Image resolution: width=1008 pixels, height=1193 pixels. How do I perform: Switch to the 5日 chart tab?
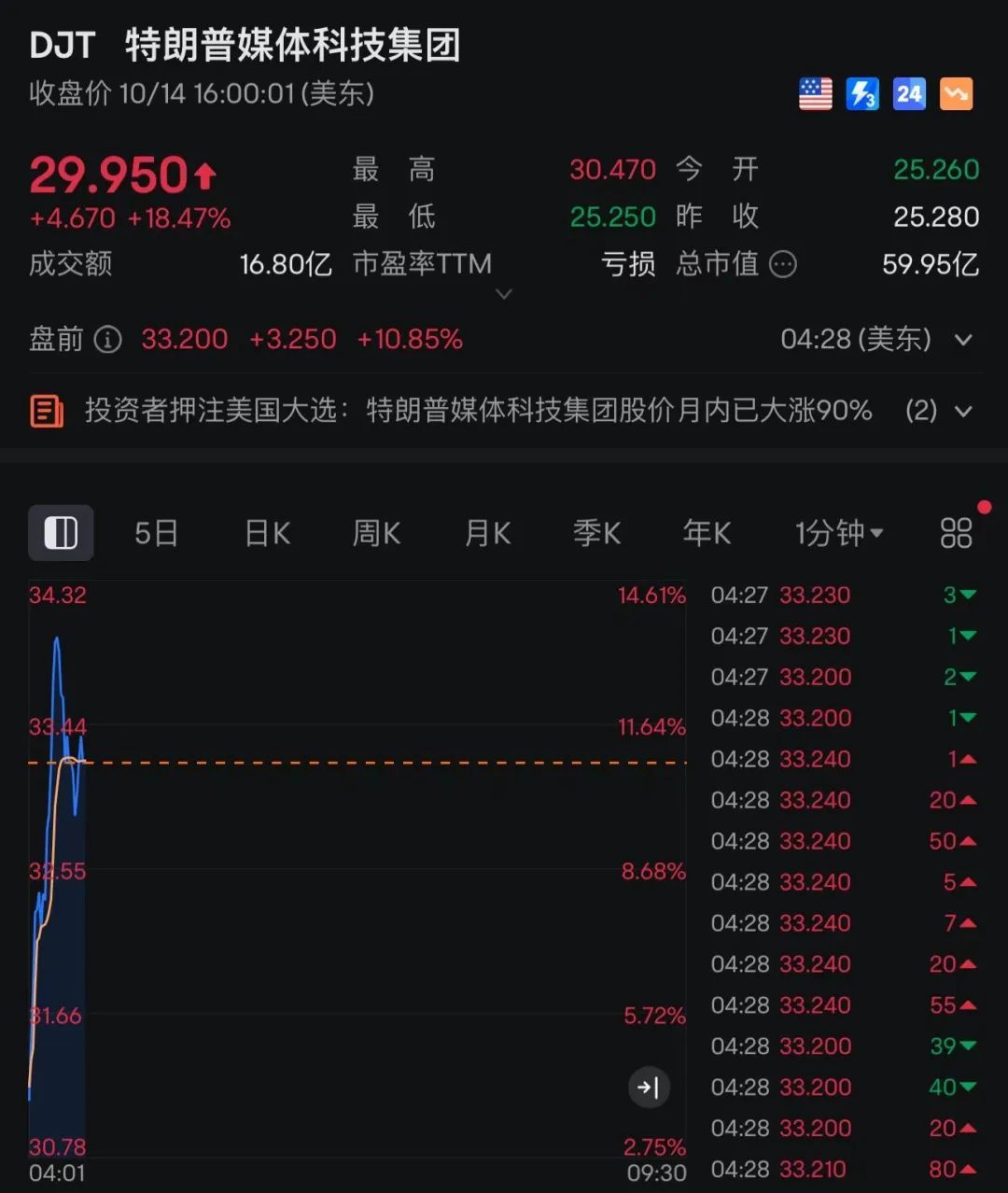click(x=156, y=533)
